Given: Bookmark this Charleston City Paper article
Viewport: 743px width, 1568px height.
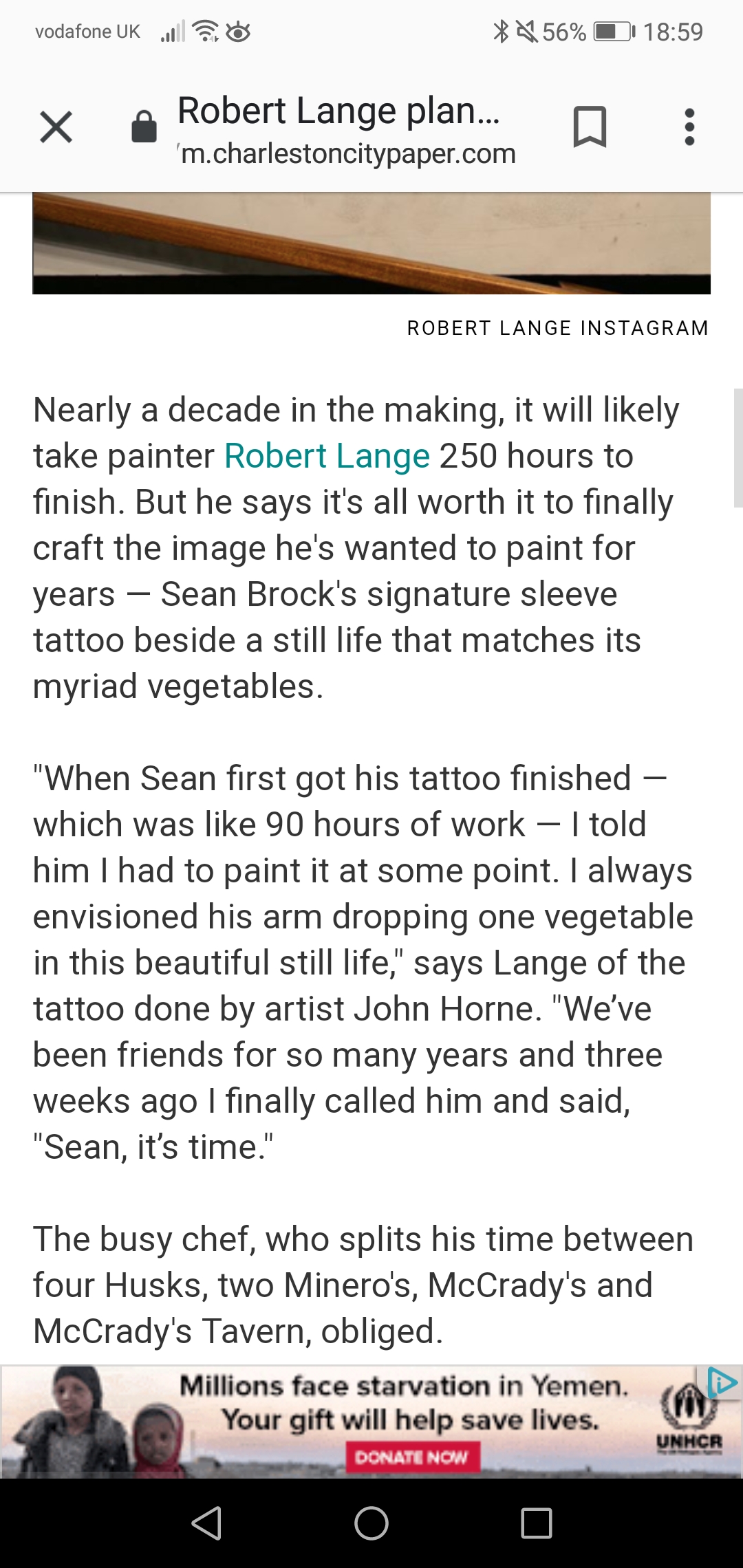Looking at the screenshot, I should pyautogui.click(x=590, y=127).
